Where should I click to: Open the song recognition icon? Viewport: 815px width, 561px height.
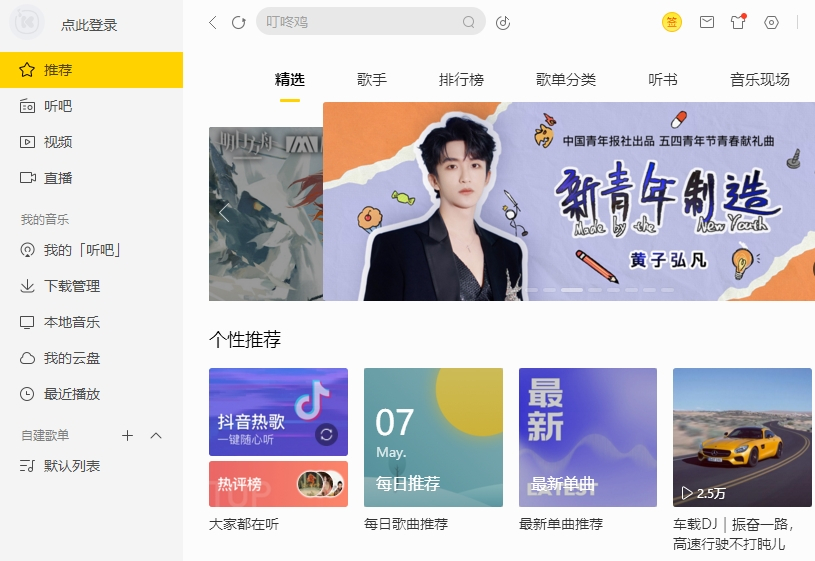pyautogui.click(x=503, y=22)
